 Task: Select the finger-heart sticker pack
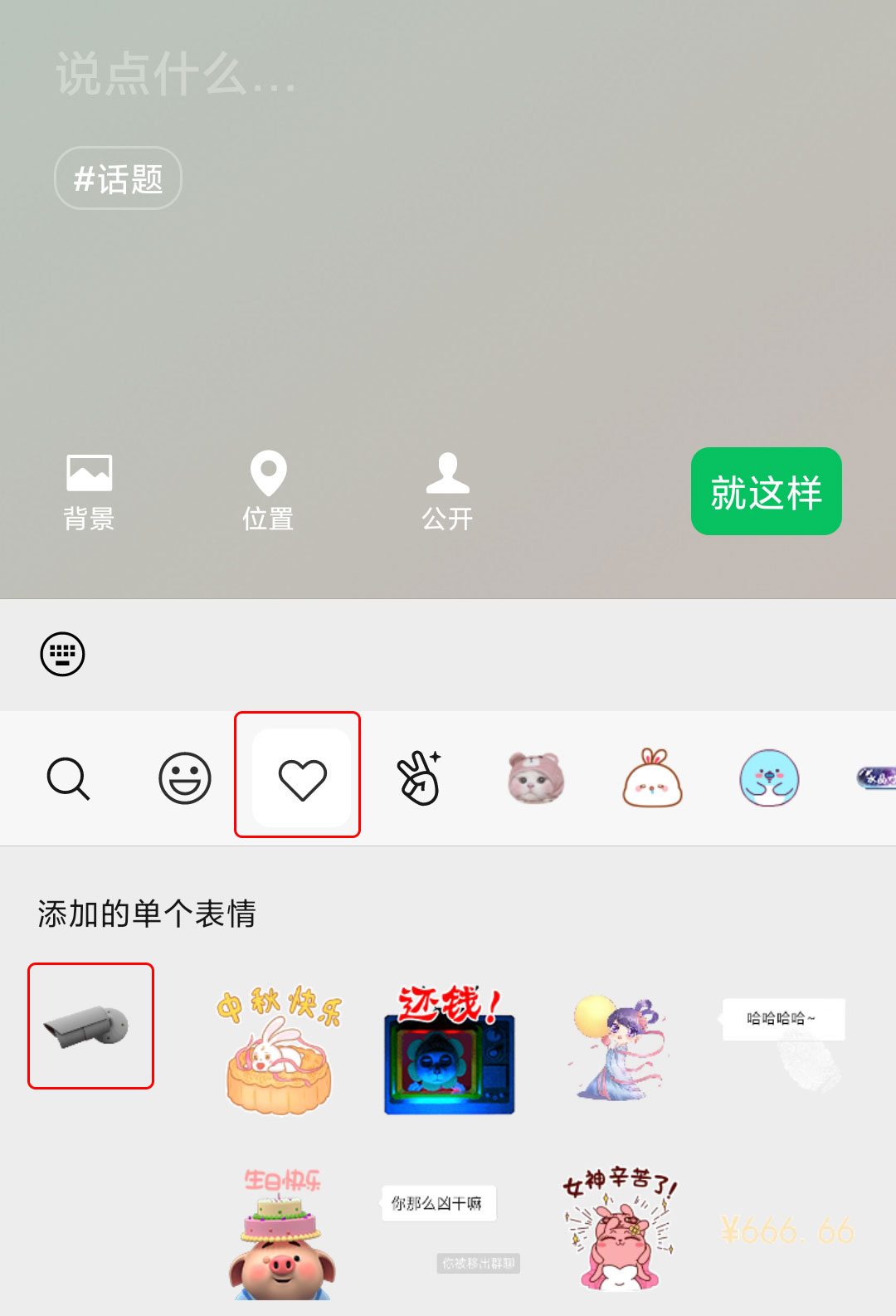click(417, 778)
